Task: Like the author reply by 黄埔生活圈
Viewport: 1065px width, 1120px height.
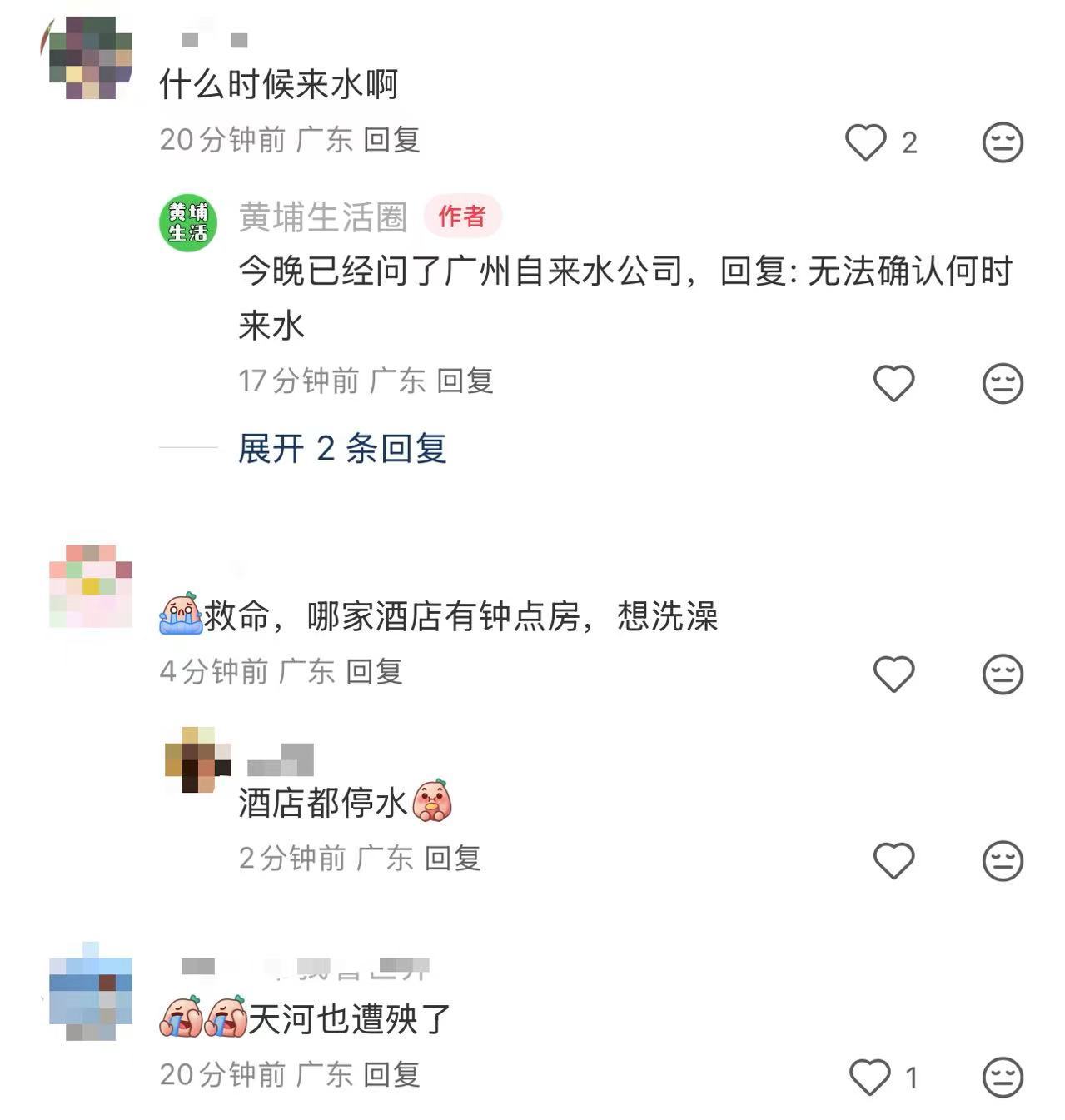Action: pos(893,383)
